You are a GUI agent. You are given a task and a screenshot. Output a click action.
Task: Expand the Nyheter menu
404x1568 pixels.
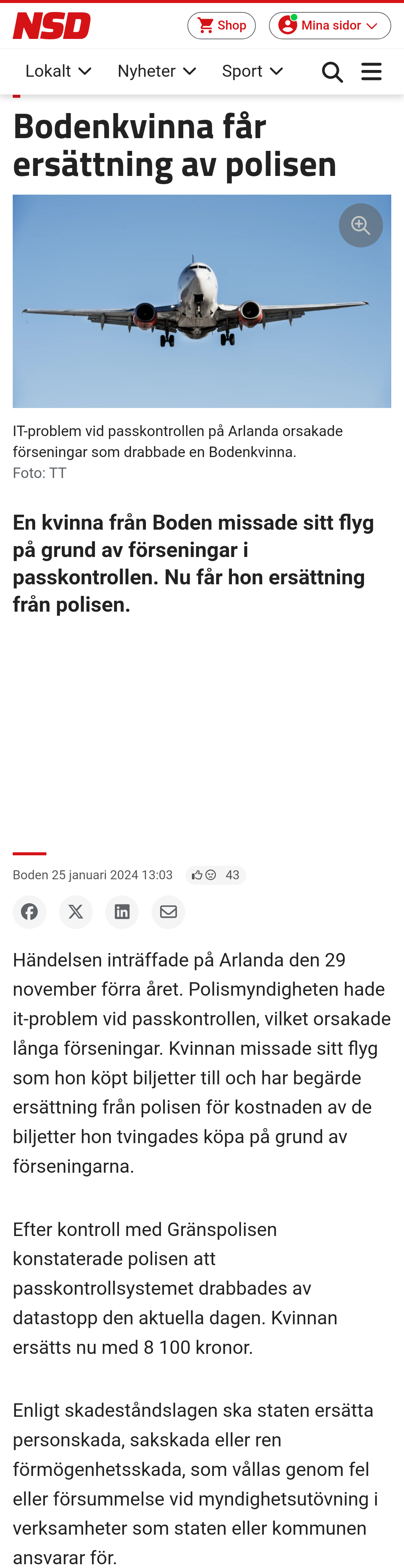point(156,71)
